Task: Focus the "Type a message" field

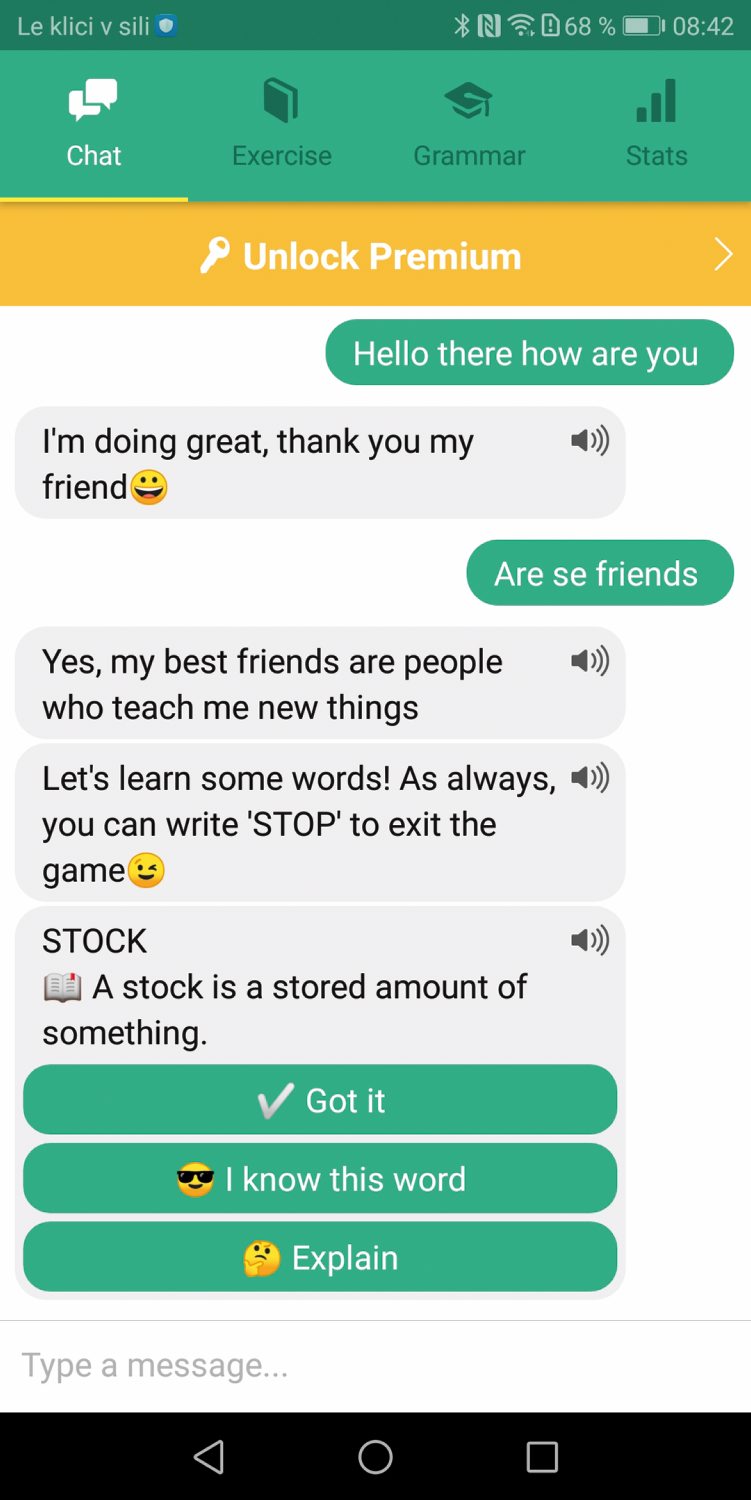Action: coord(375,1365)
